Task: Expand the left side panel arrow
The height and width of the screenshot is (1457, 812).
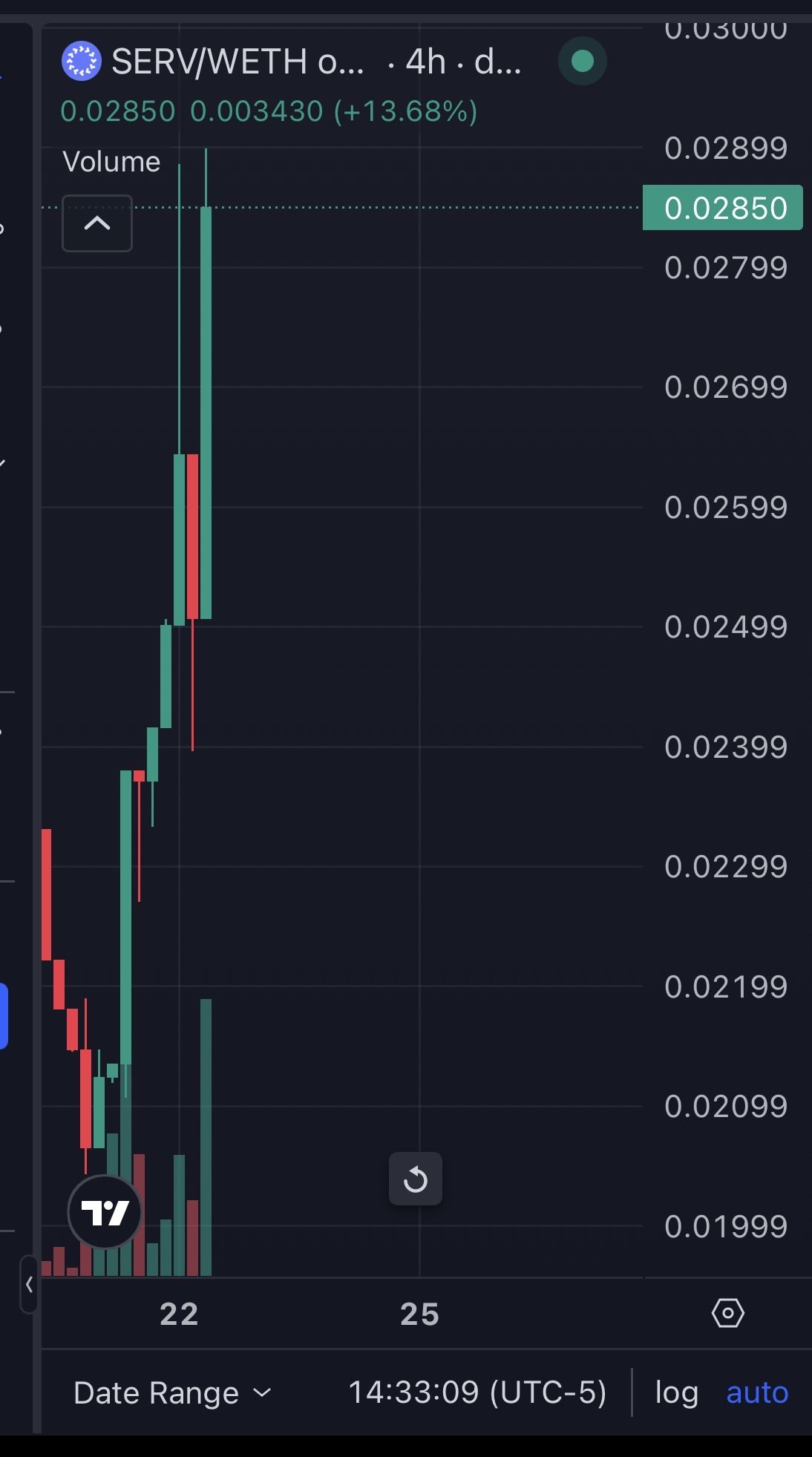Action: (x=29, y=1284)
